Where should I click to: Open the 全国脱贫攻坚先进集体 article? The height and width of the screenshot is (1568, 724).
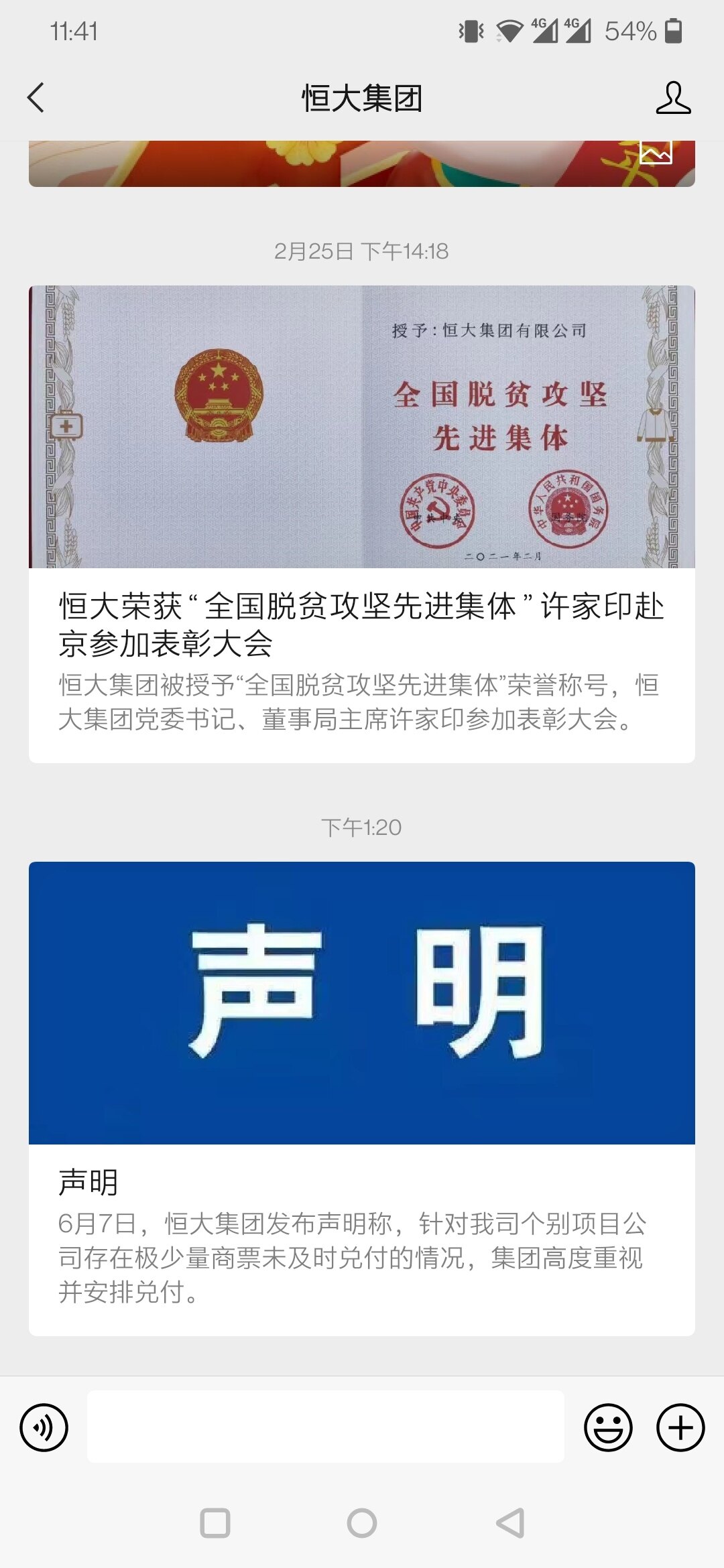tap(362, 523)
